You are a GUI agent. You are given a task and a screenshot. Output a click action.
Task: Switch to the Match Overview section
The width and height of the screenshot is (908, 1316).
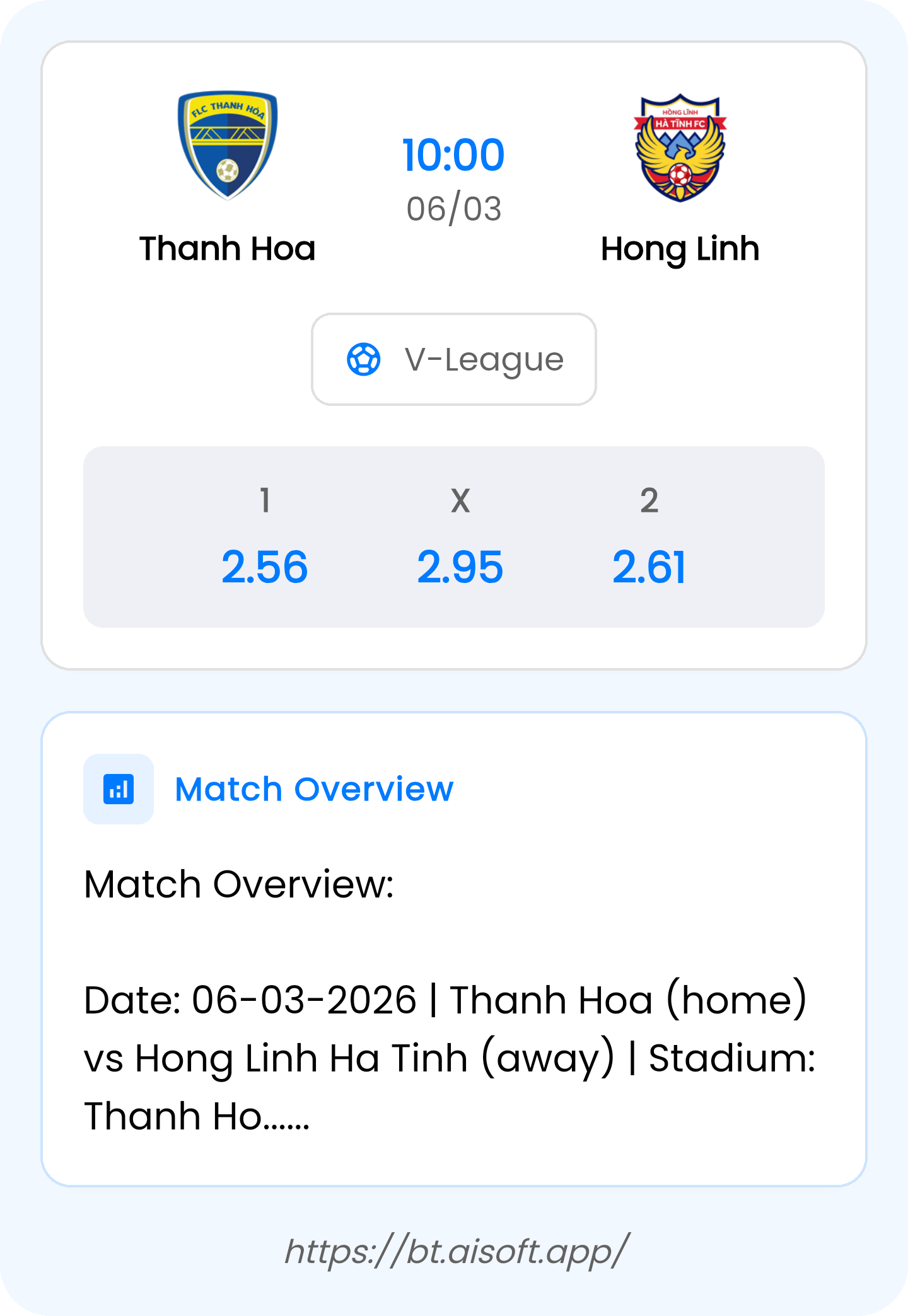point(314,789)
